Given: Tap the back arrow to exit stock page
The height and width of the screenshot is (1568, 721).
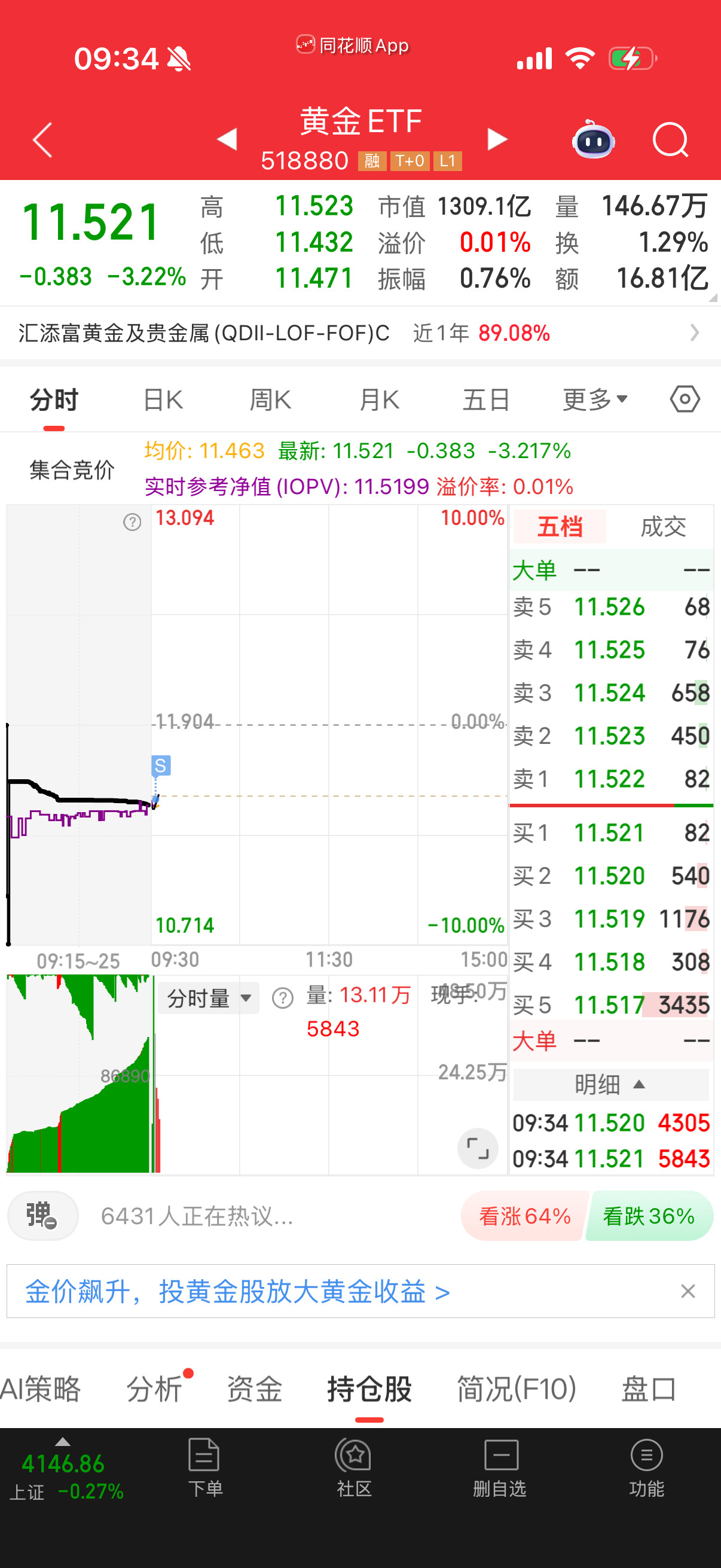Looking at the screenshot, I should [x=40, y=139].
